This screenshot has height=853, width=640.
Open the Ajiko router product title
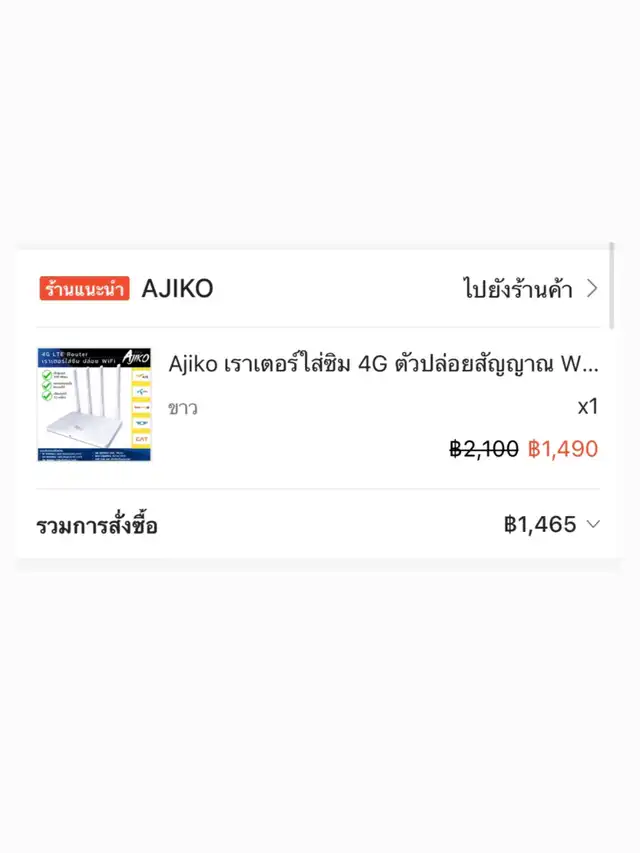pos(383,363)
